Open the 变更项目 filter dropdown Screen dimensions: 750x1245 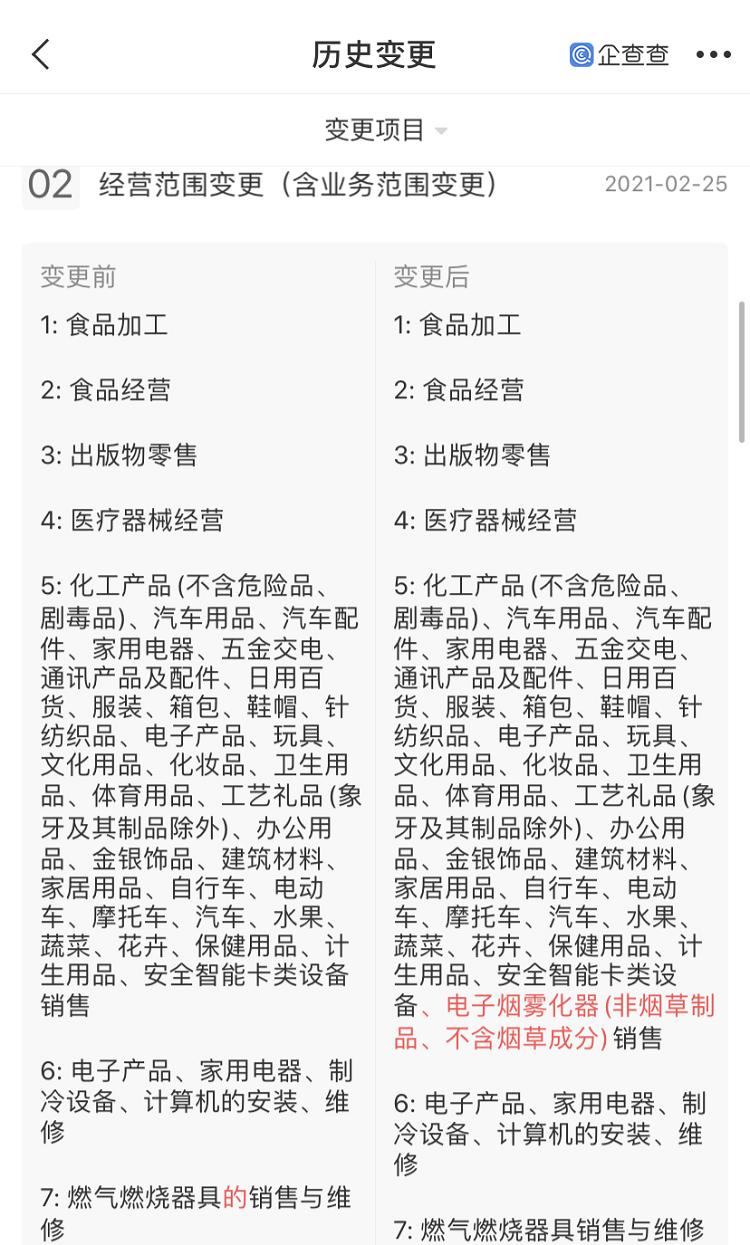(385, 130)
